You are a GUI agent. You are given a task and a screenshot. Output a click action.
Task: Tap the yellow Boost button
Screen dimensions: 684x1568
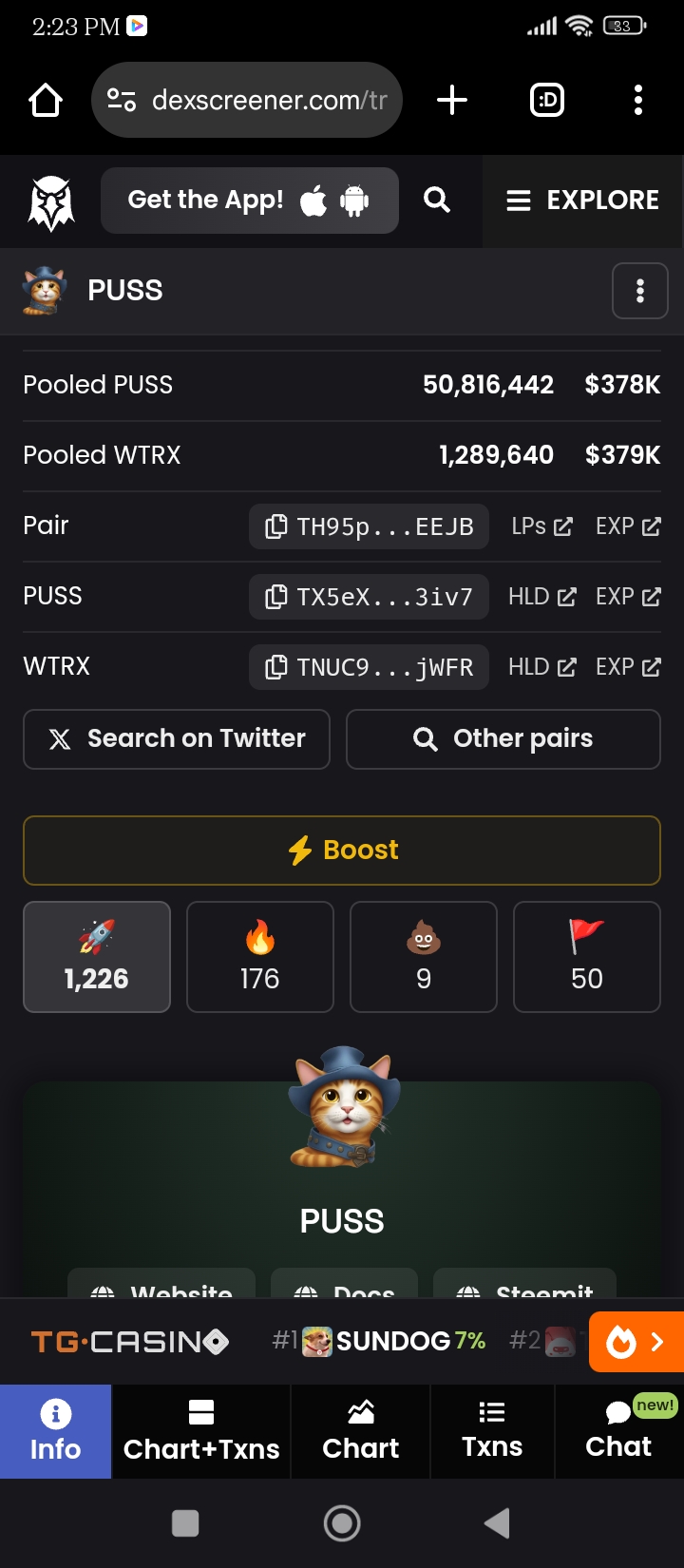[x=342, y=851]
